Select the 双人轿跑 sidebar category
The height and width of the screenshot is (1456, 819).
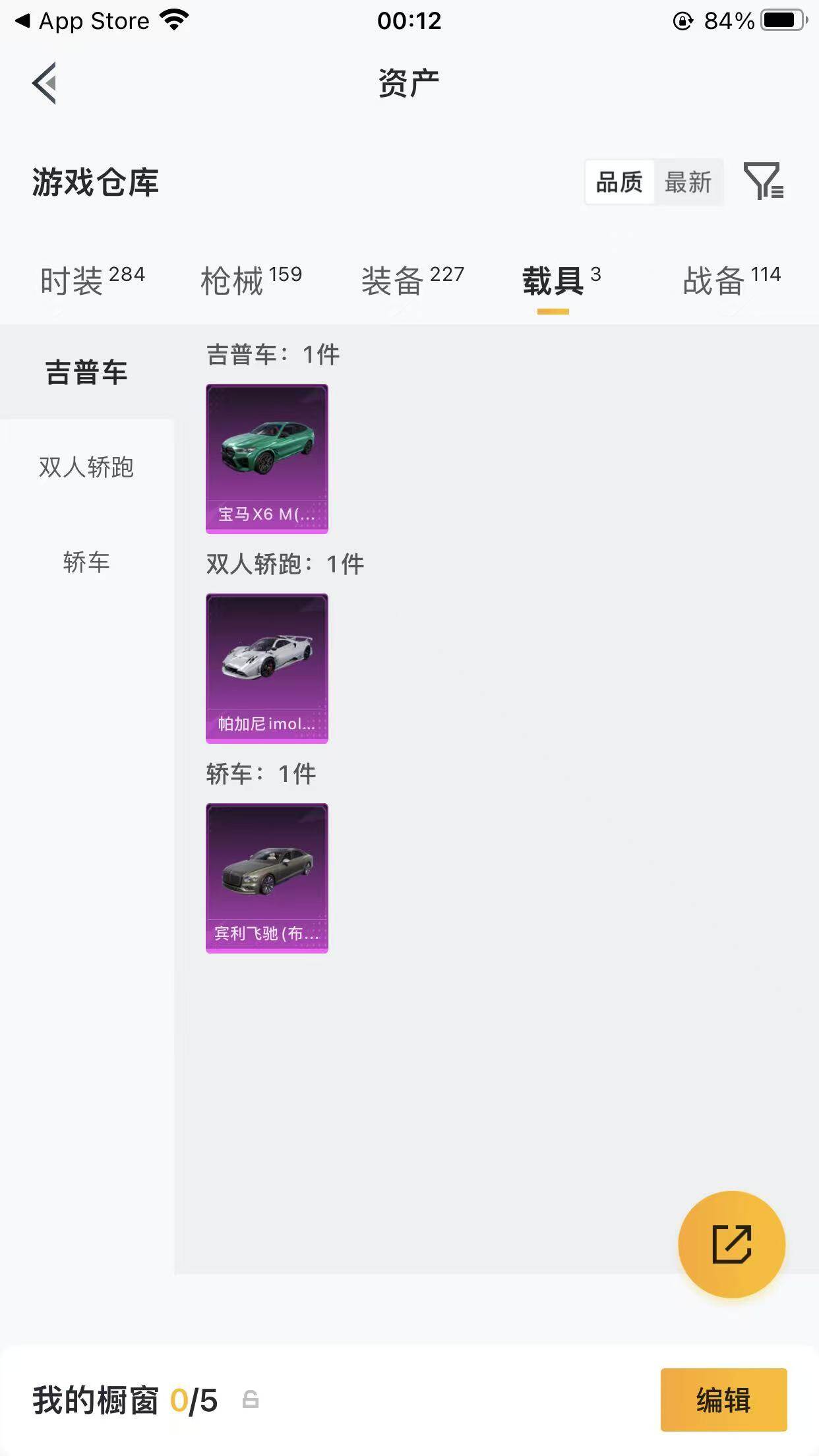point(87,470)
